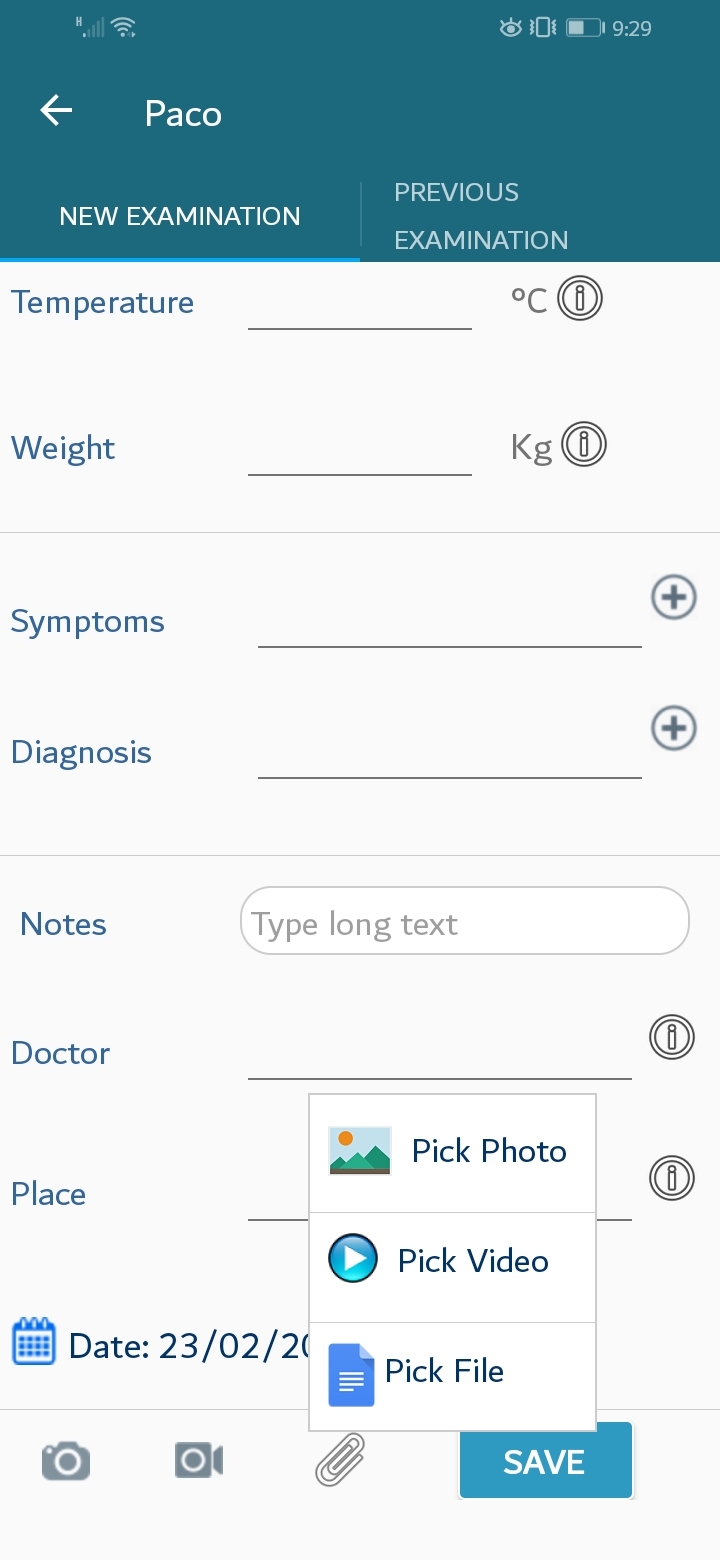
Task: Enter value in Weight field
Action: (360, 450)
